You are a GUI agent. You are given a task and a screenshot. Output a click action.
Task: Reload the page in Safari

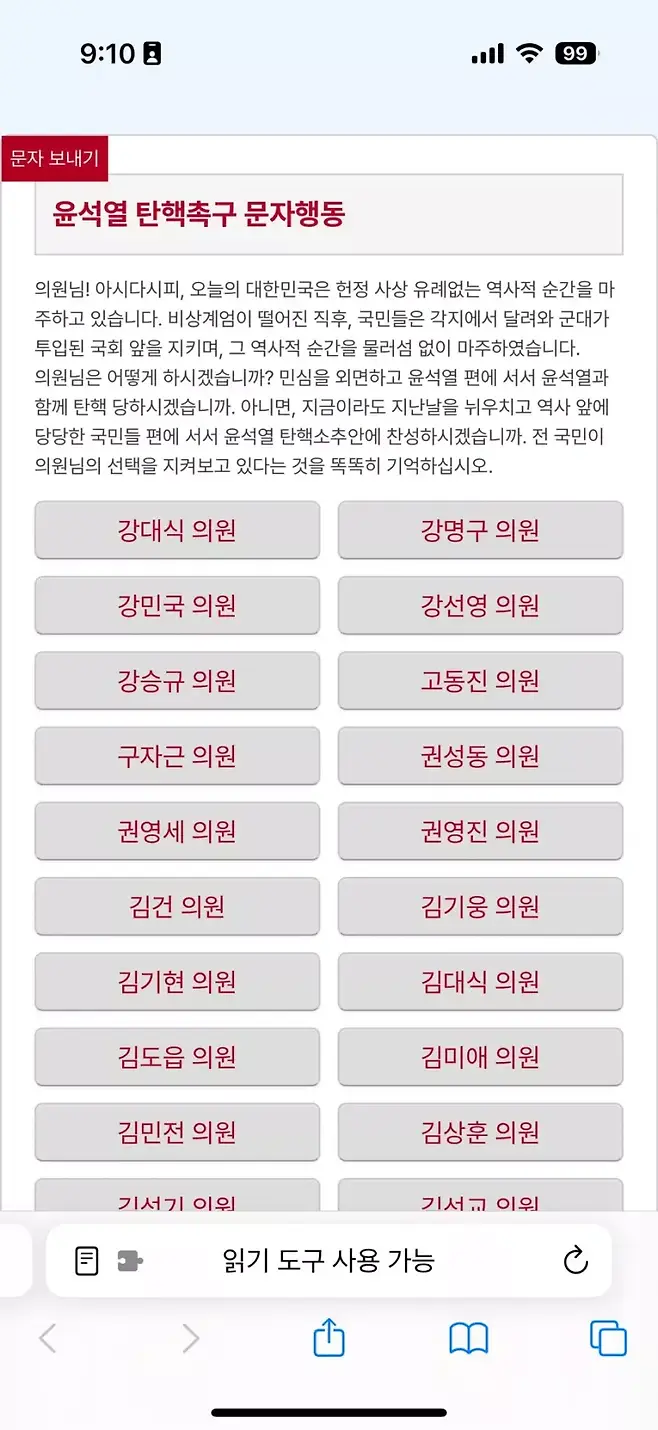(575, 1261)
